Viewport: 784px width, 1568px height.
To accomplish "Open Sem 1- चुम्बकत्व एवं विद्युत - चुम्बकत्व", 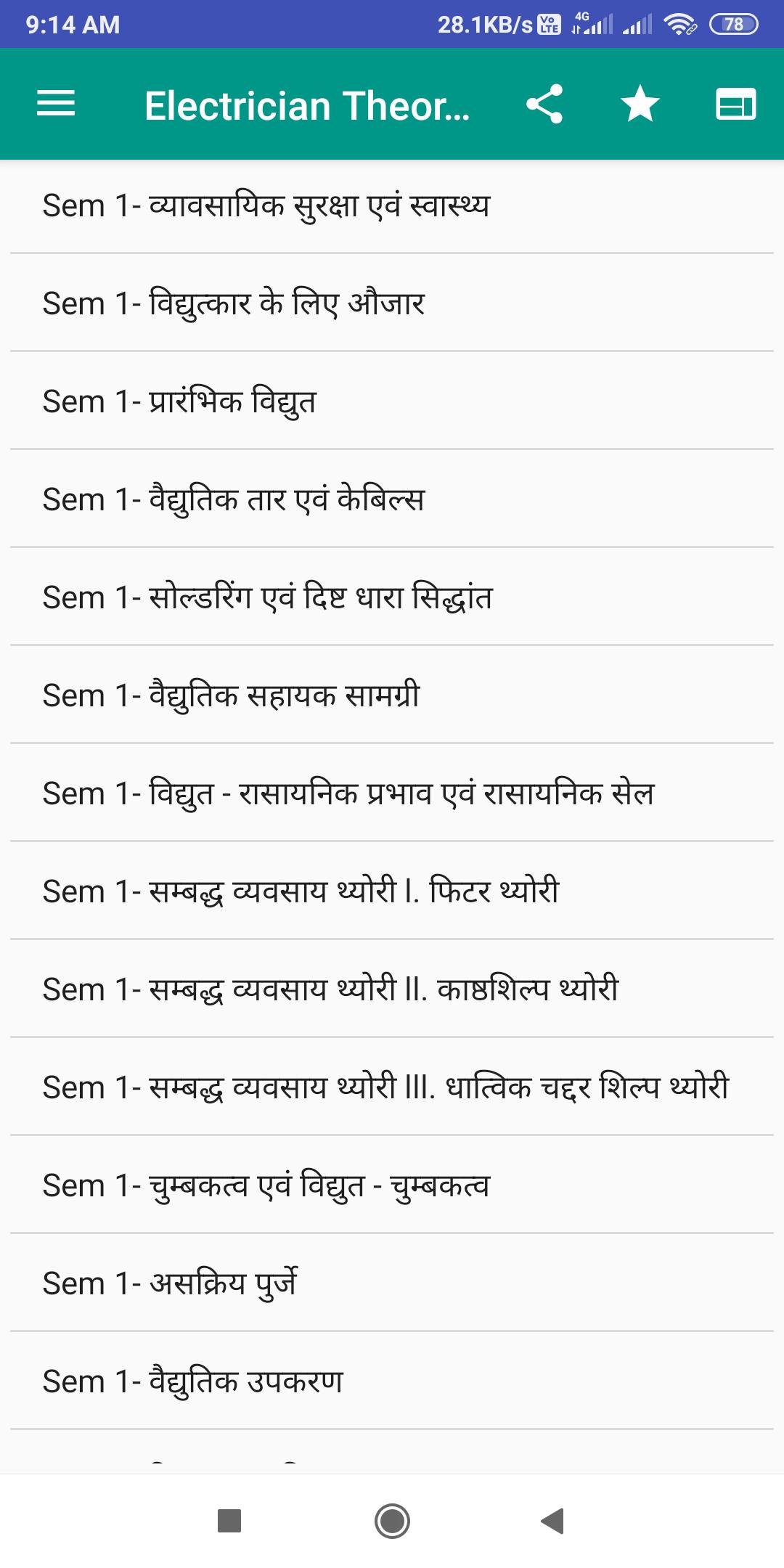I will [x=392, y=1185].
